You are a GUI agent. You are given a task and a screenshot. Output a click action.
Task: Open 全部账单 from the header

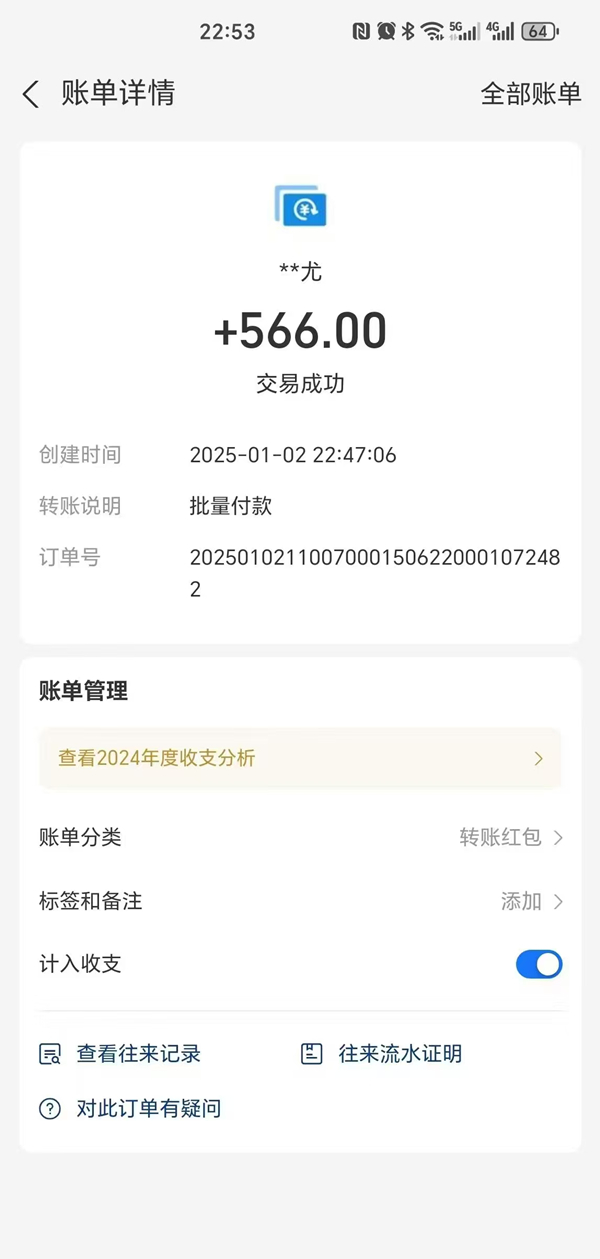point(531,94)
